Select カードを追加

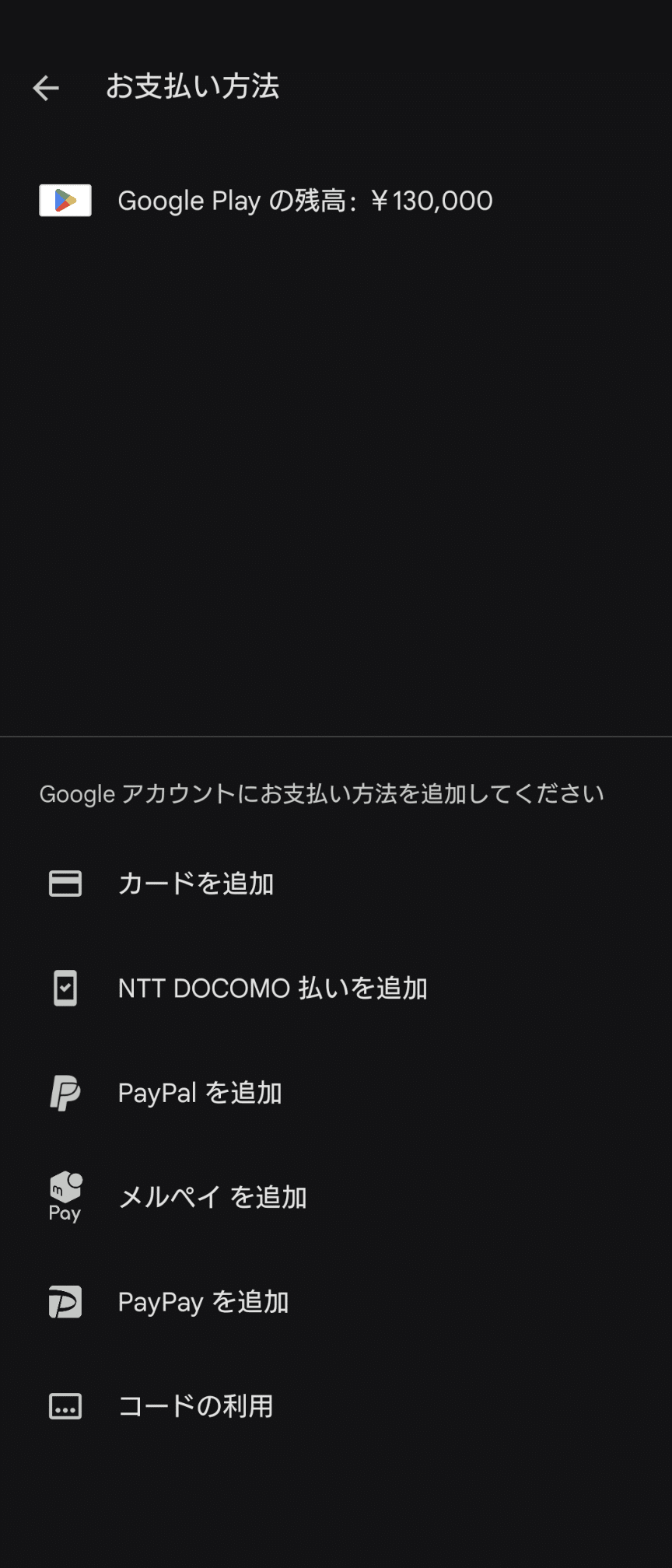point(195,884)
